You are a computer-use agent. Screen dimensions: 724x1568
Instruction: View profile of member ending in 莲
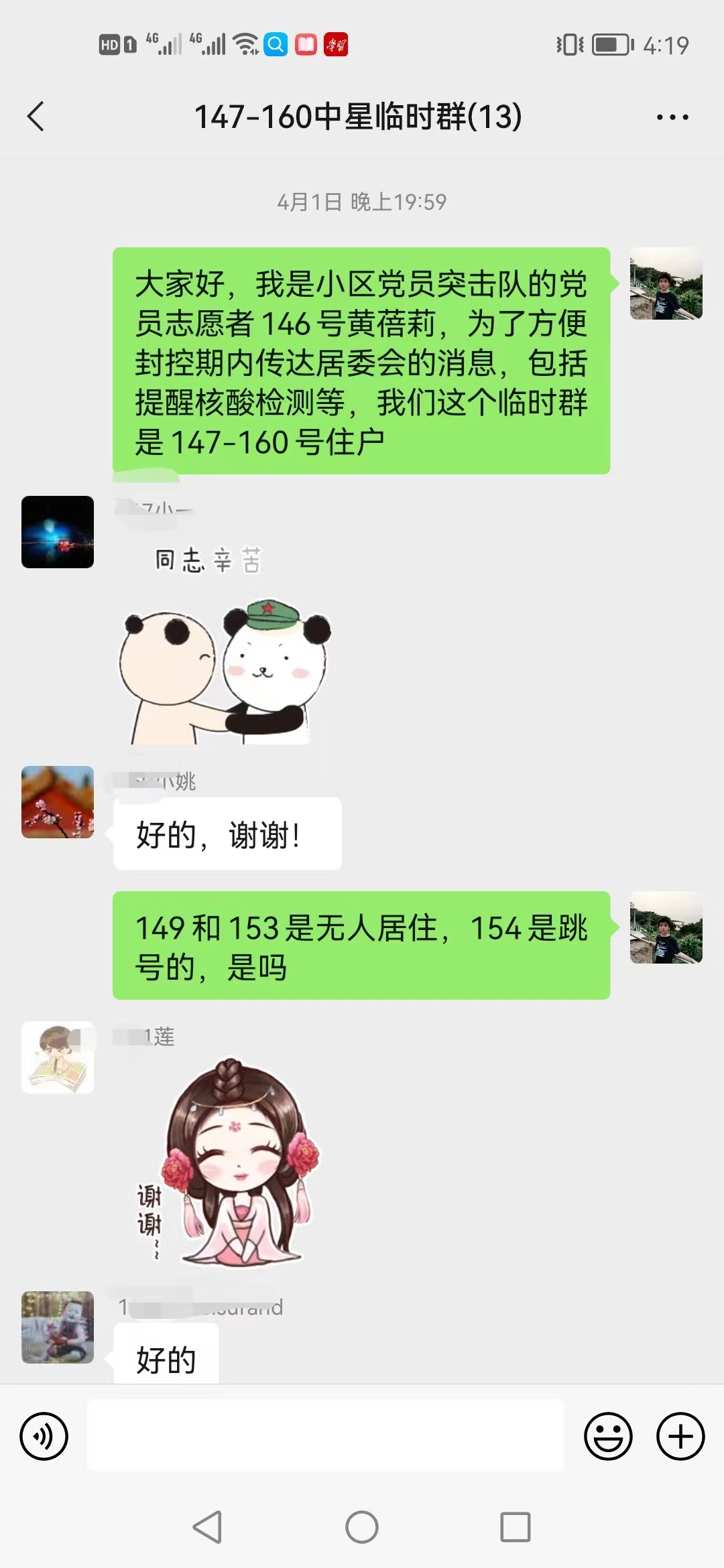pos(58,1057)
